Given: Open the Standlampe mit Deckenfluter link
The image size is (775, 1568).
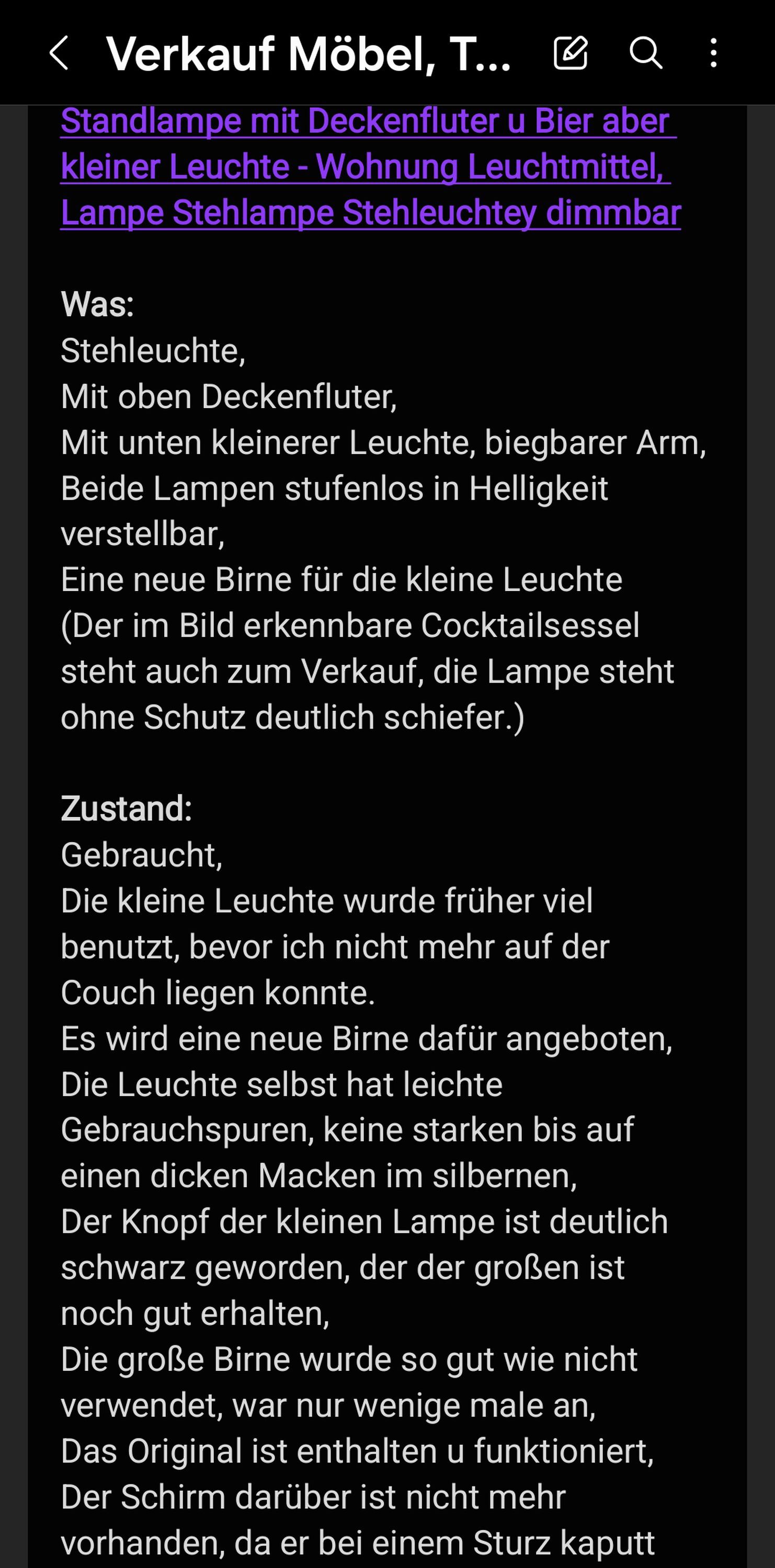Looking at the screenshot, I should click(x=370, y=167).
